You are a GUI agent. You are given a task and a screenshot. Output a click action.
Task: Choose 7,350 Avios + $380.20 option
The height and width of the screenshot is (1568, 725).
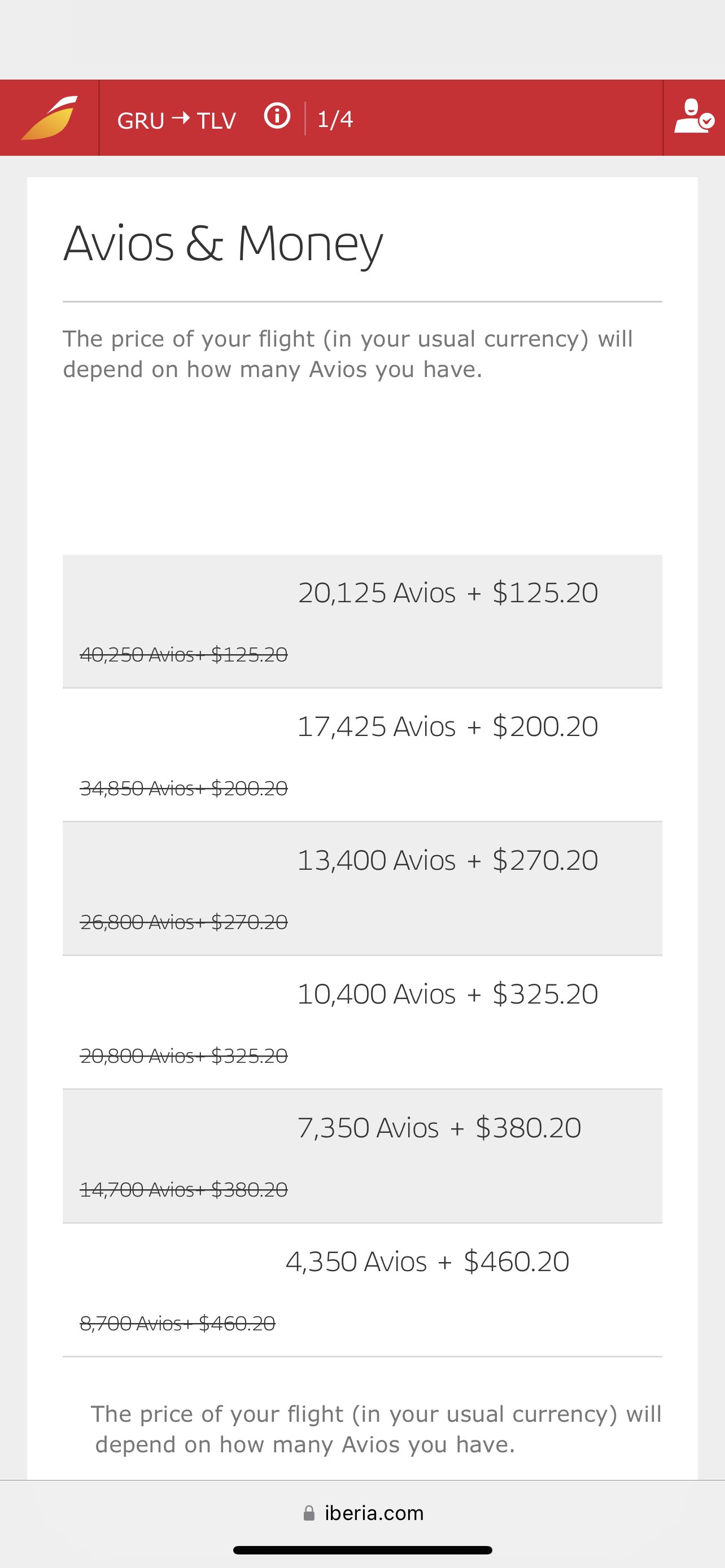(362, 1156)
